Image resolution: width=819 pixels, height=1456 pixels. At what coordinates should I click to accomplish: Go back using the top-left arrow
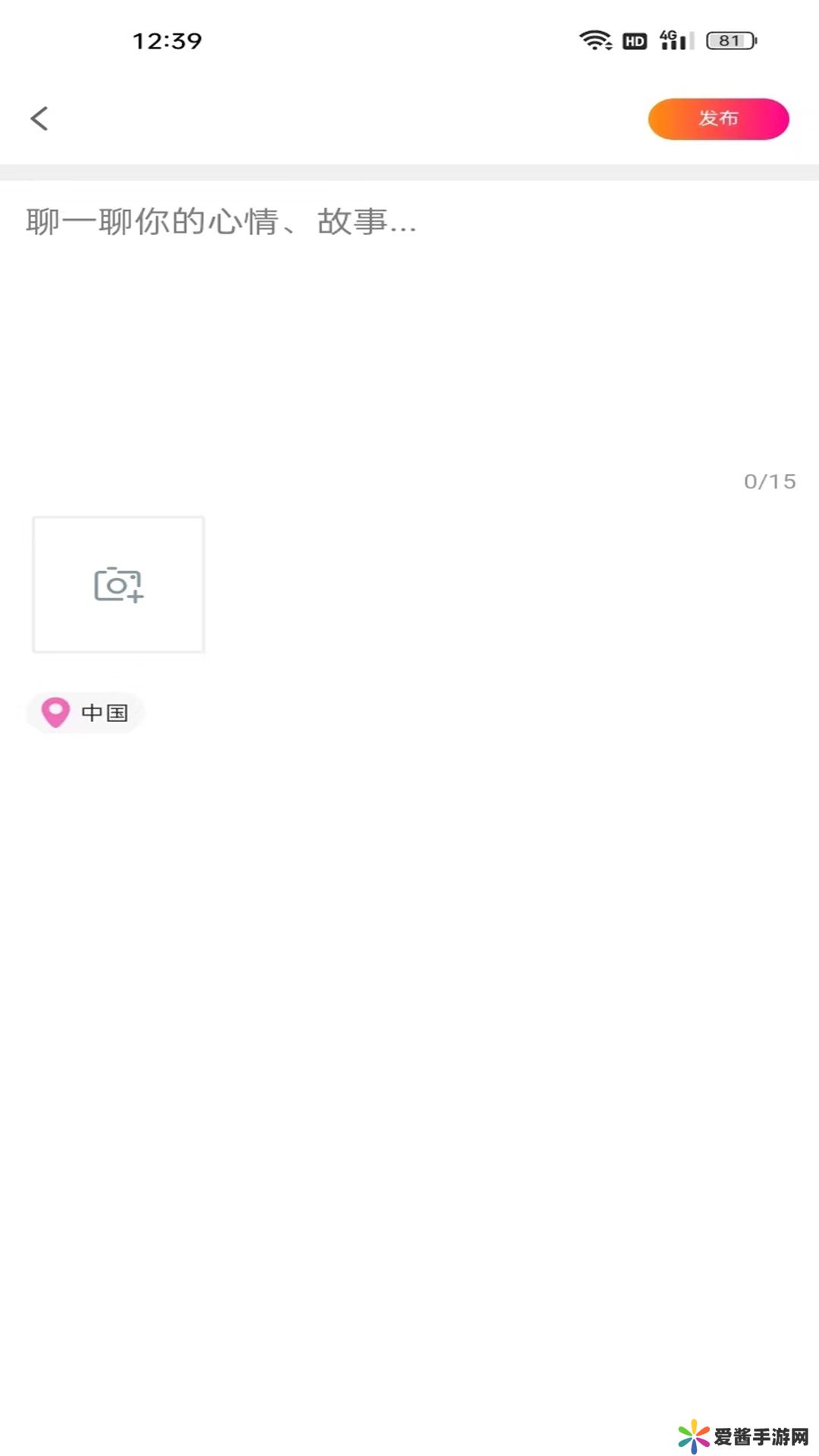[x=39, y=118]
